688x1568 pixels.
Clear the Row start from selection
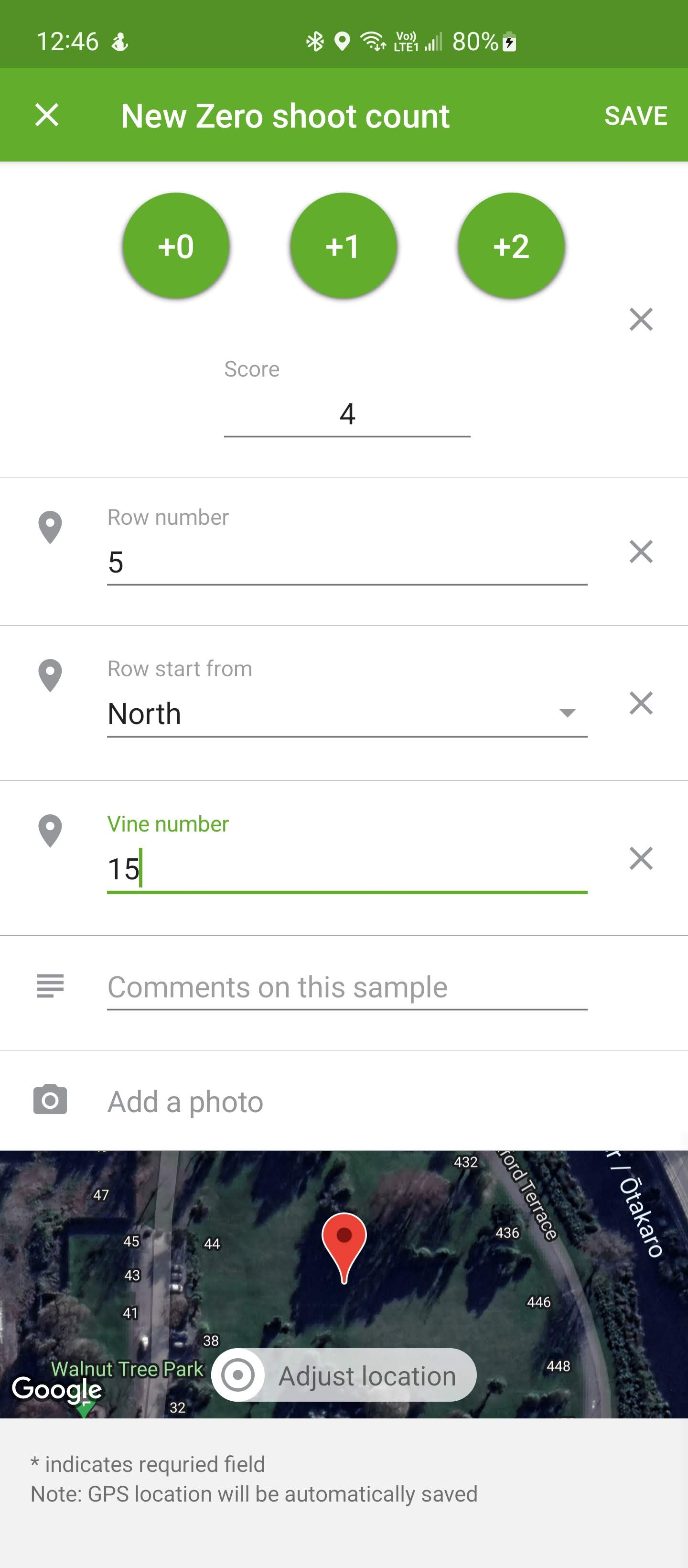pos(641,703)
